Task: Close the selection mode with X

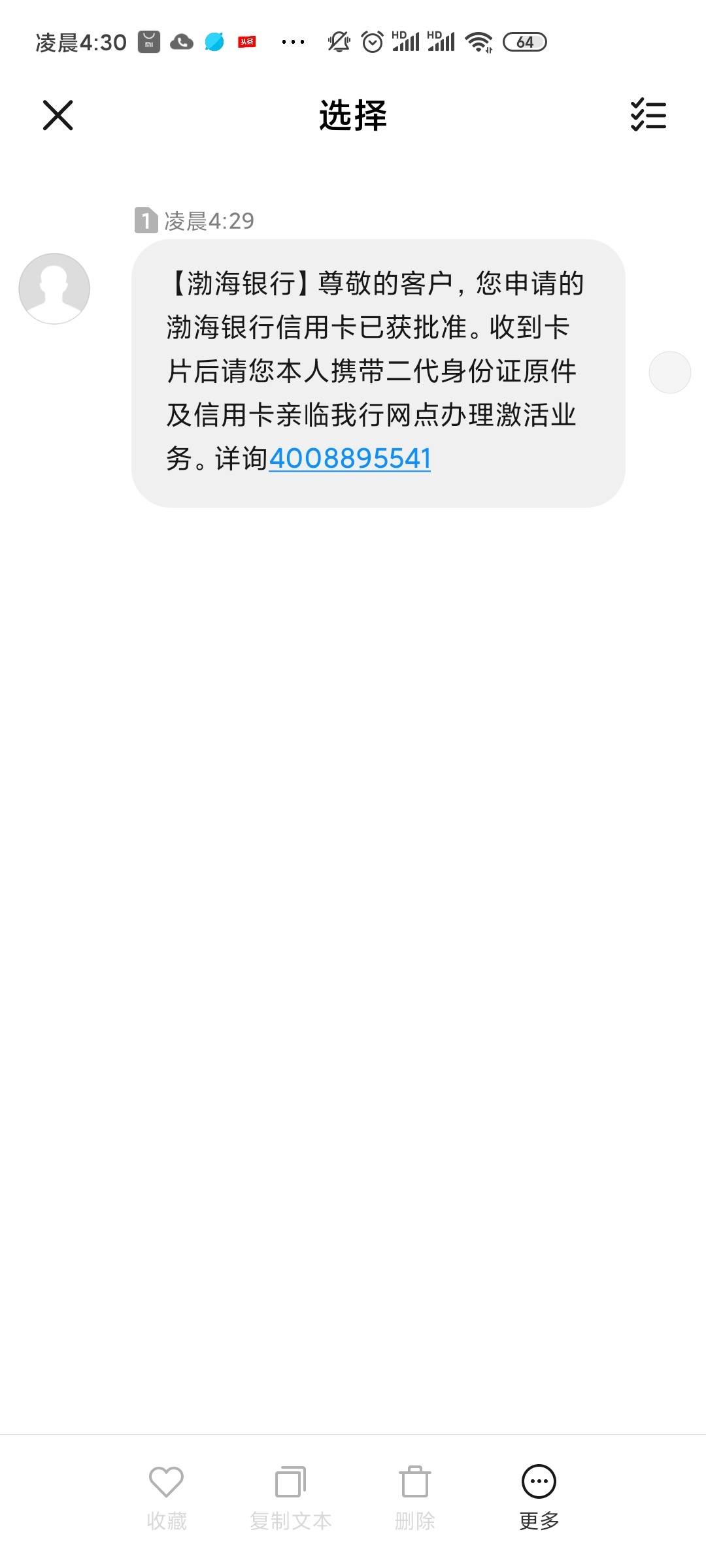Action: tap(58, 115)
